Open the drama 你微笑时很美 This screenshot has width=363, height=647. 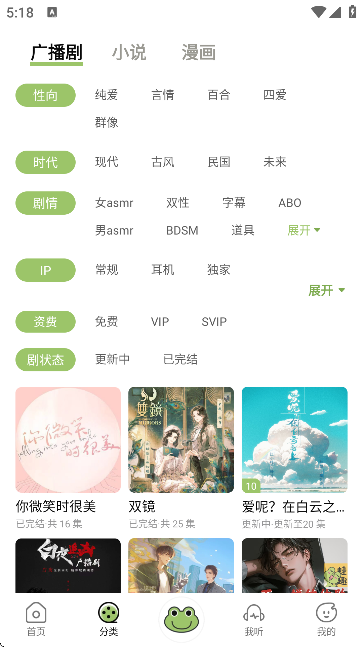(68, 458)
